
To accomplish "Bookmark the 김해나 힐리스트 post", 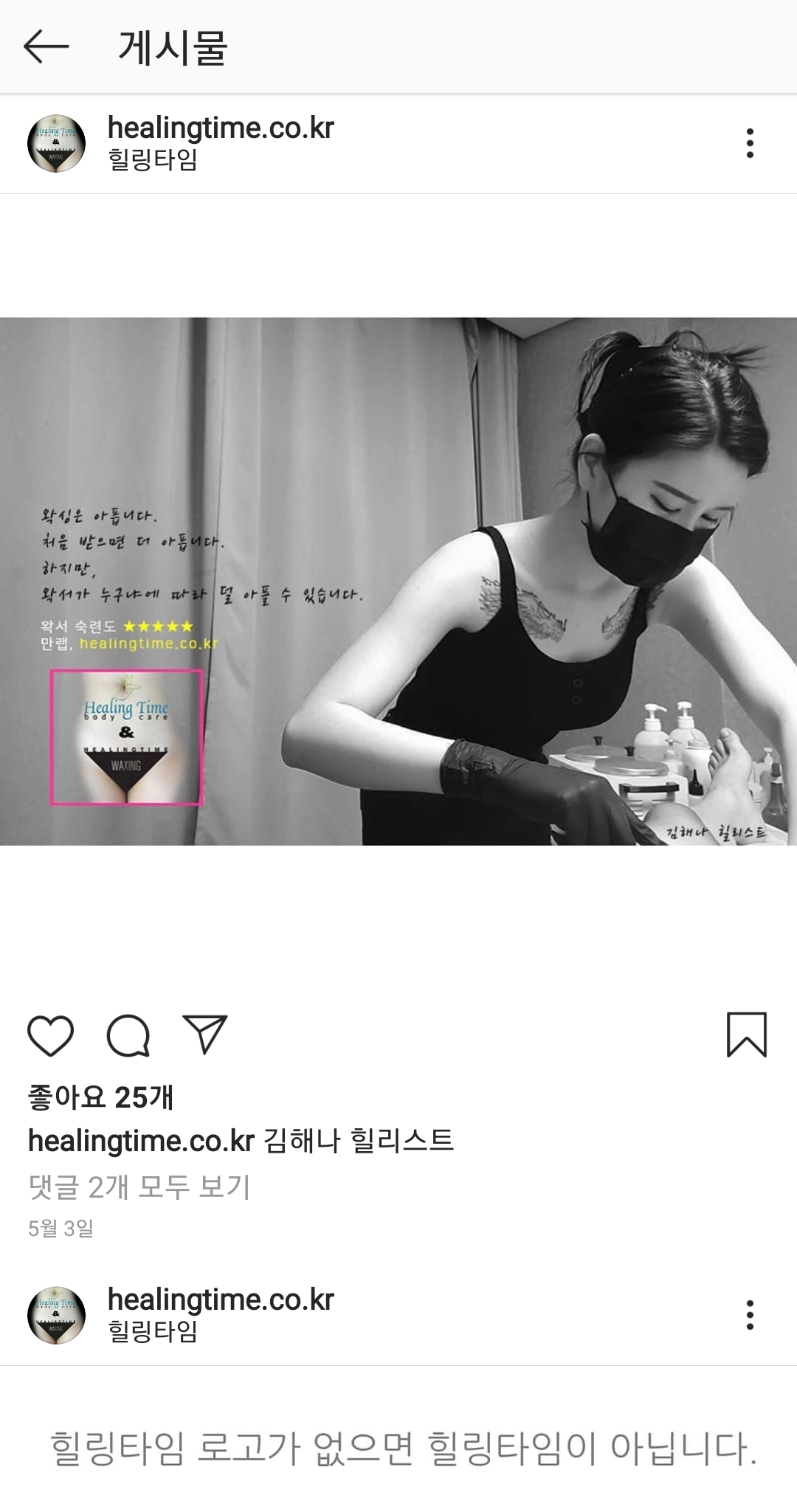I will coord(746,1035).
